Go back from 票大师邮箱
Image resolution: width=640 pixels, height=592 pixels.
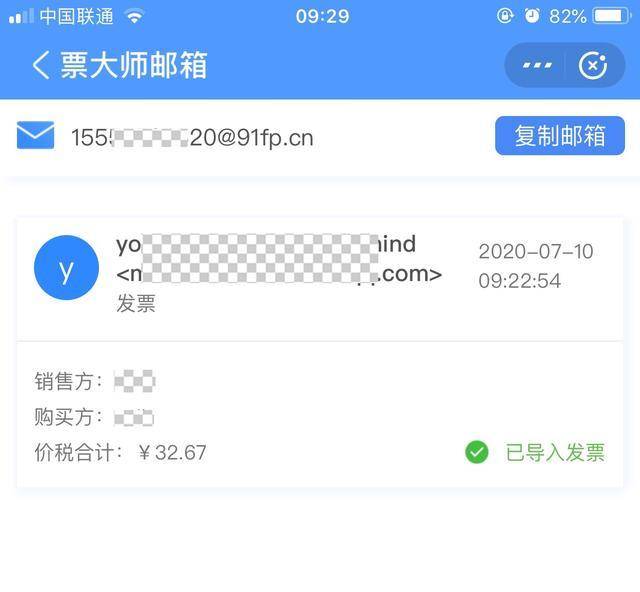click(x=40, y=66)
